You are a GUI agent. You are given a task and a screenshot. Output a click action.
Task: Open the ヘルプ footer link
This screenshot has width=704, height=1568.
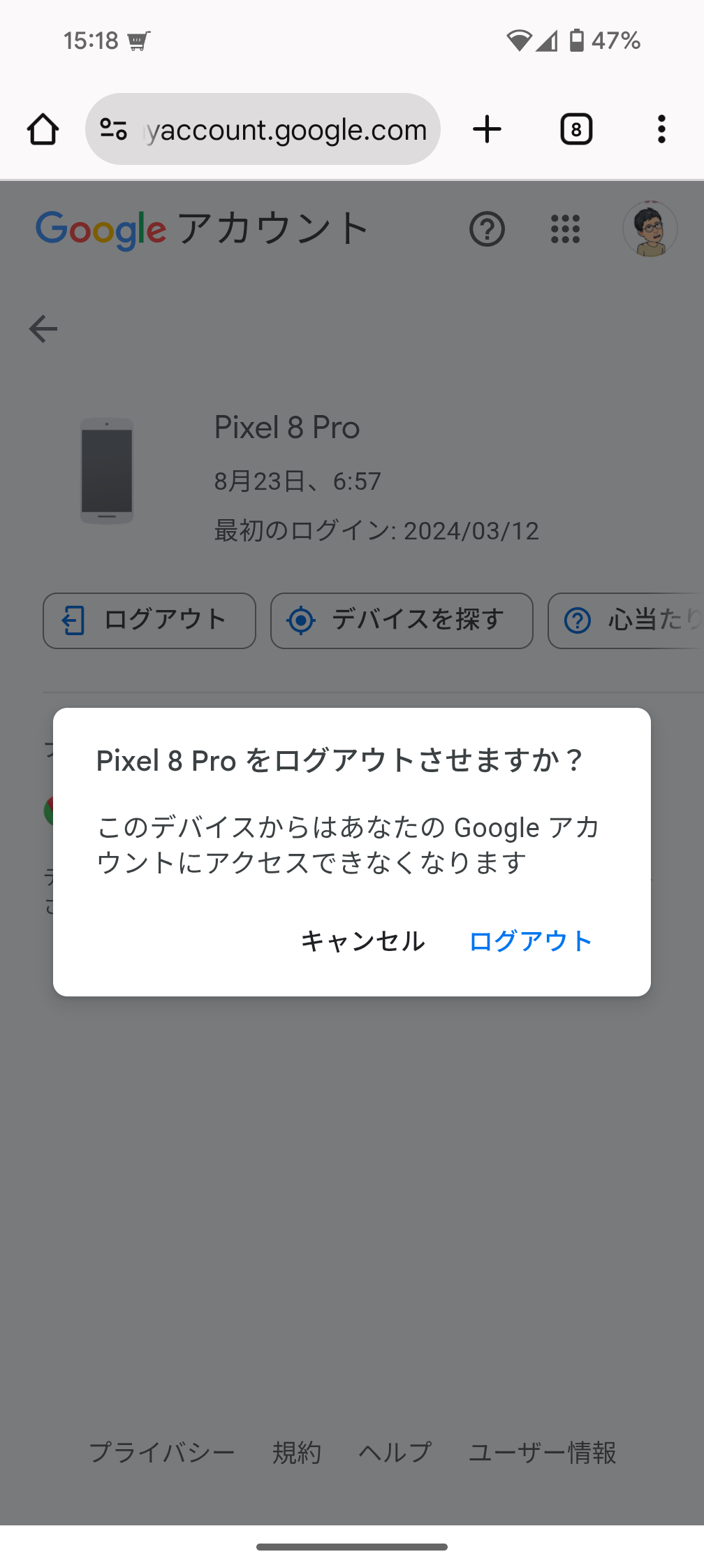pos(394,1453)
